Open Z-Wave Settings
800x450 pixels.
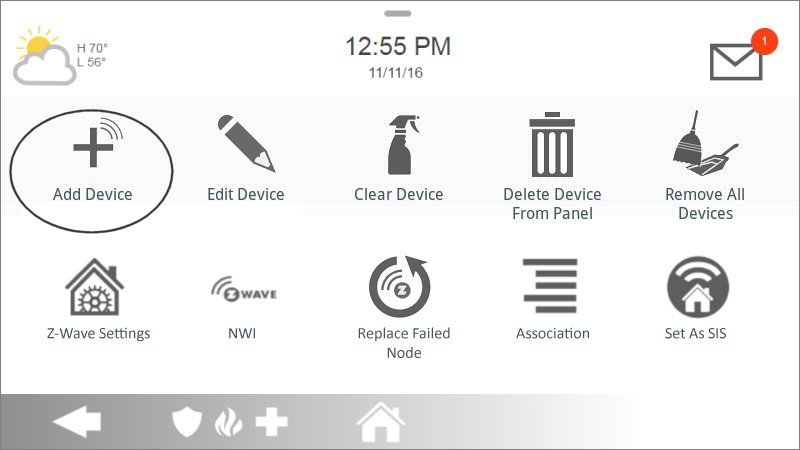[98, 300]
